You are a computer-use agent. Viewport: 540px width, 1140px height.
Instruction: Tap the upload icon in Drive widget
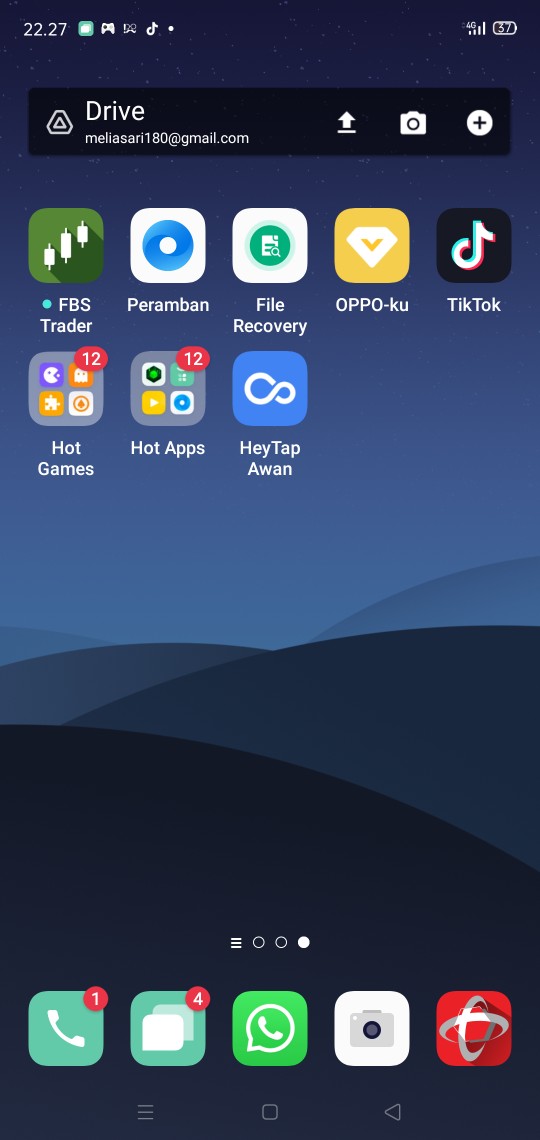point(347,123)
